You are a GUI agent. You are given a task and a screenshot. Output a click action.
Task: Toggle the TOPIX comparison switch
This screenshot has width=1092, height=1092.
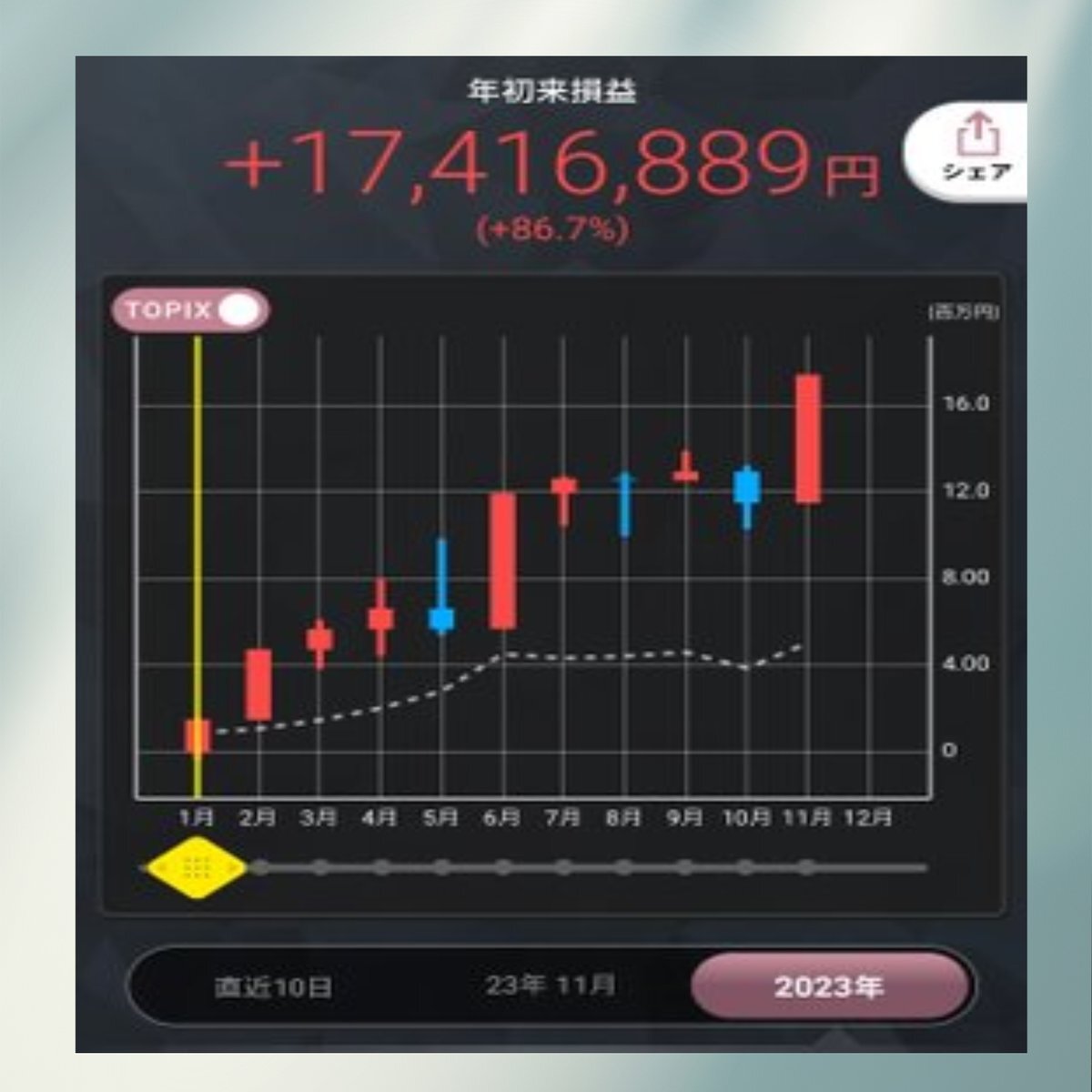(x=190, y=310)
